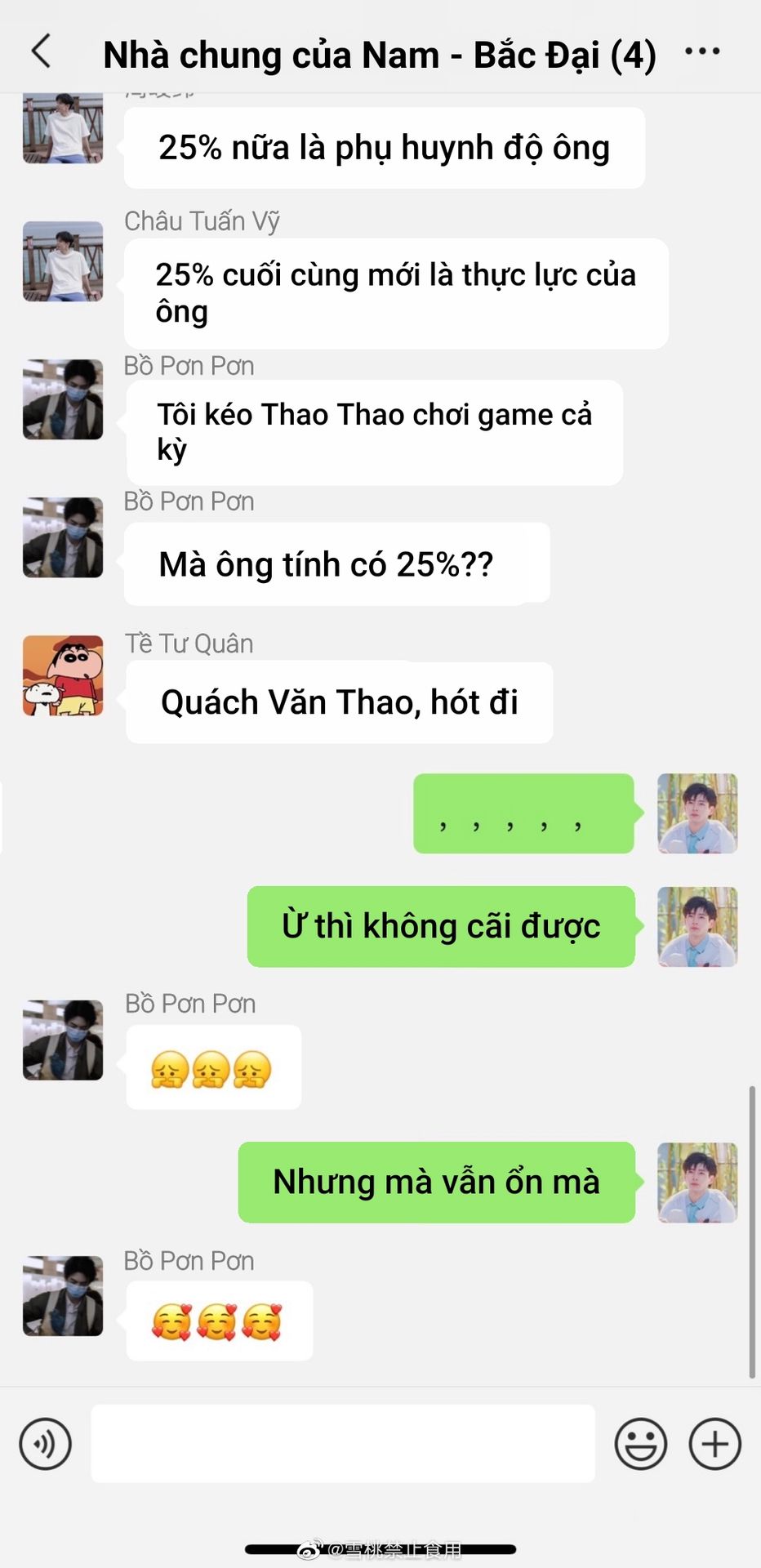761x1568 pixels.
Task: Switch to voice message input
Action: click(46, 1444)
